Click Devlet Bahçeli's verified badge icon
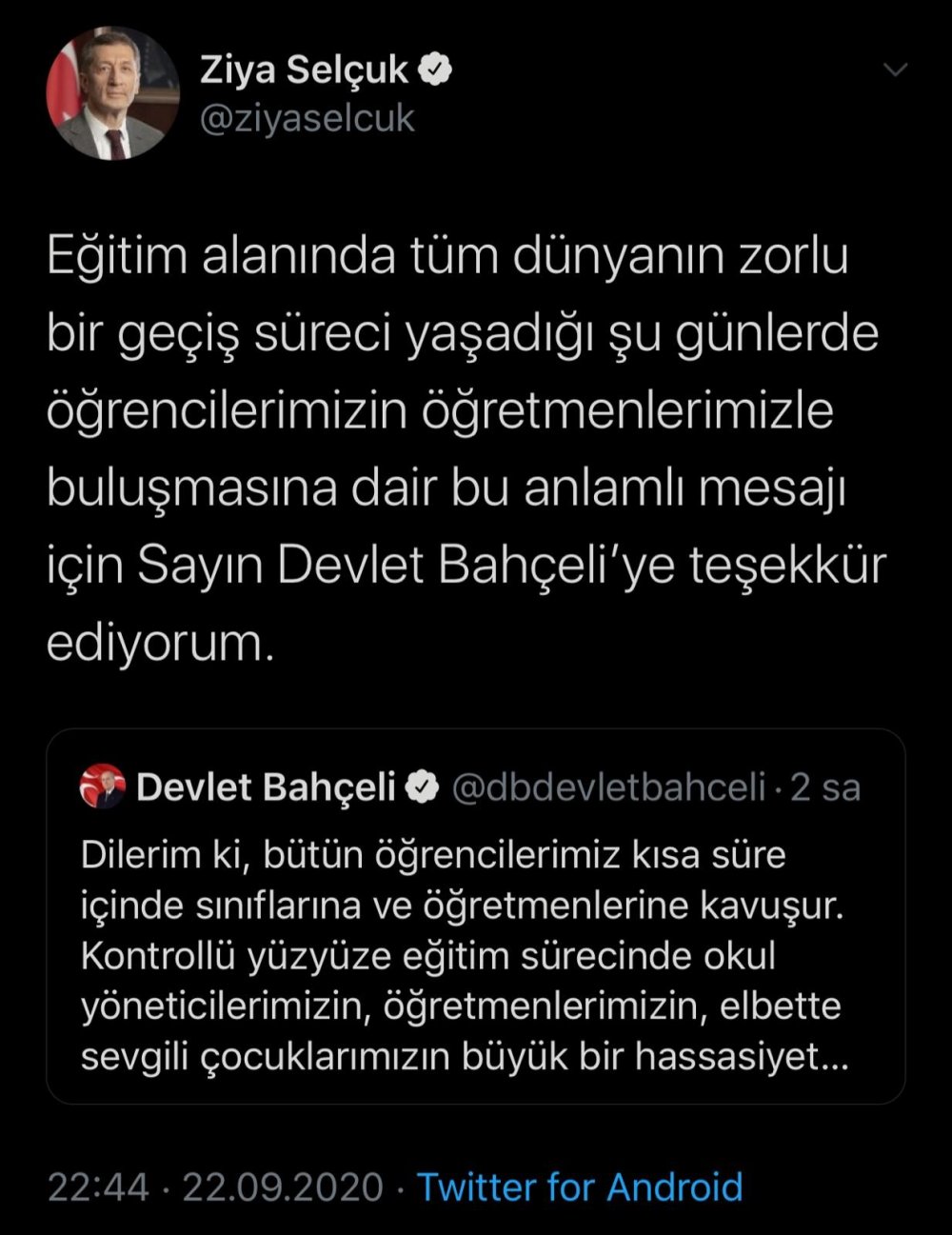Image resolution: width=952 pixels, height=1235 pixels. tap(420, 786)
